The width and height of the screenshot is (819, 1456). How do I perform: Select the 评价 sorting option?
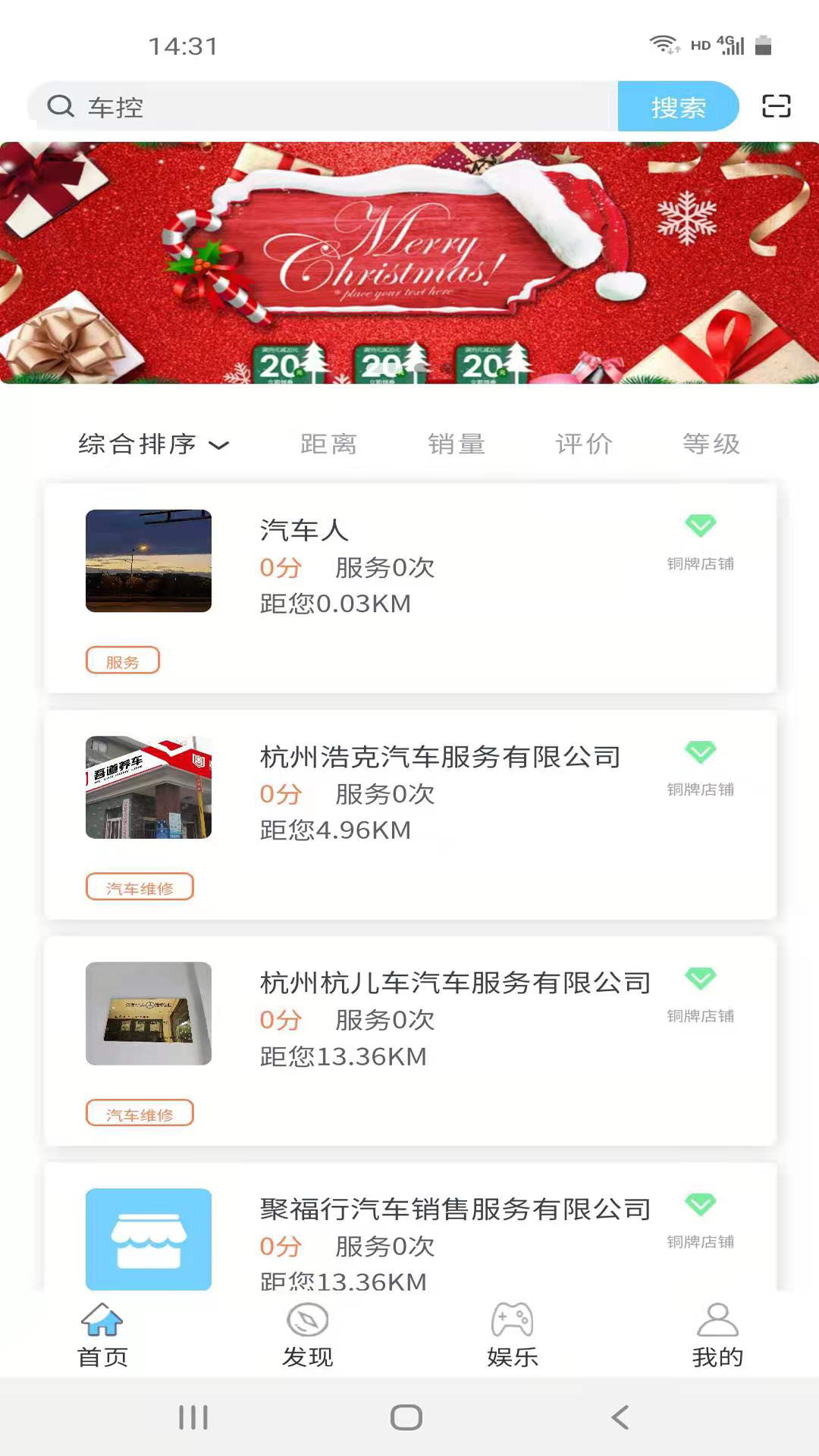585,444
